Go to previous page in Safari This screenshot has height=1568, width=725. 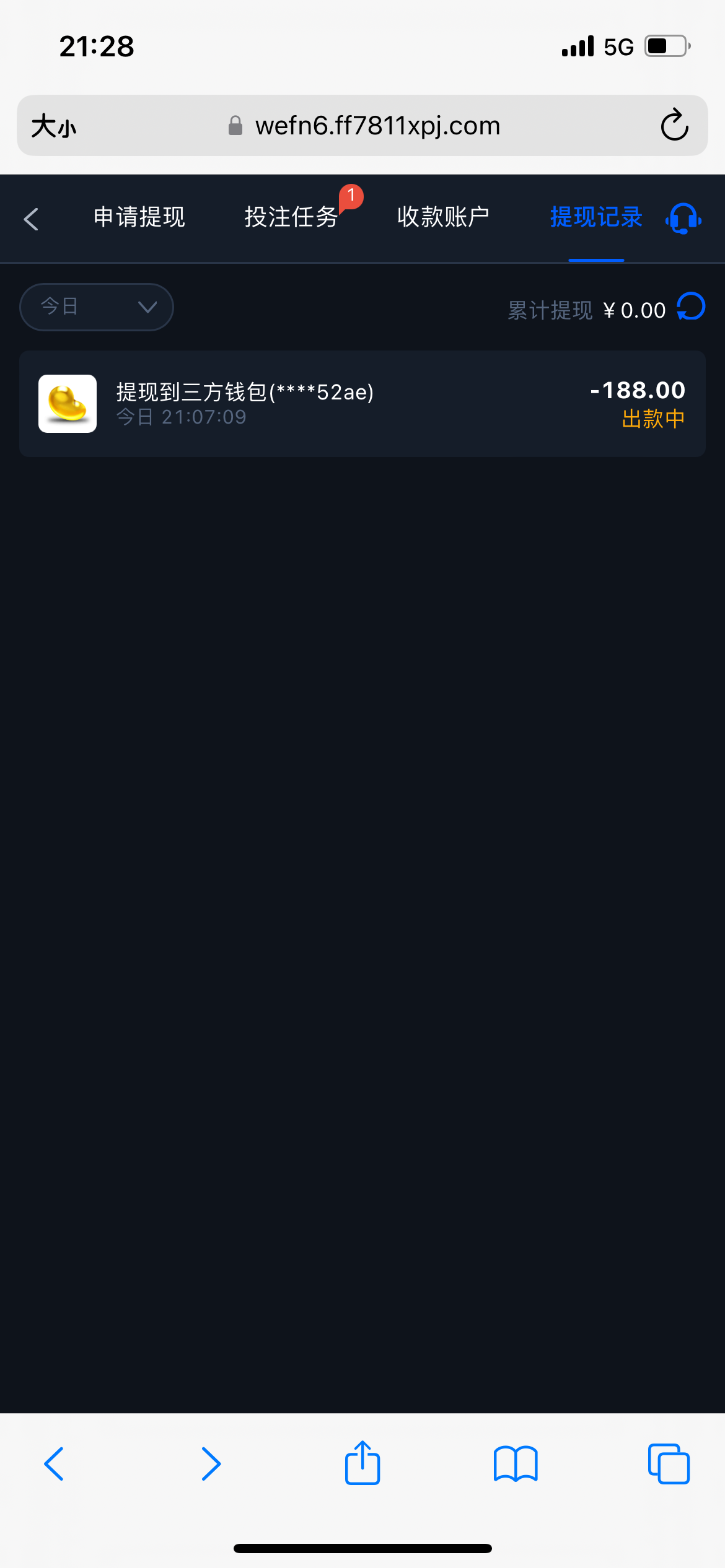tap(55, 1464)
